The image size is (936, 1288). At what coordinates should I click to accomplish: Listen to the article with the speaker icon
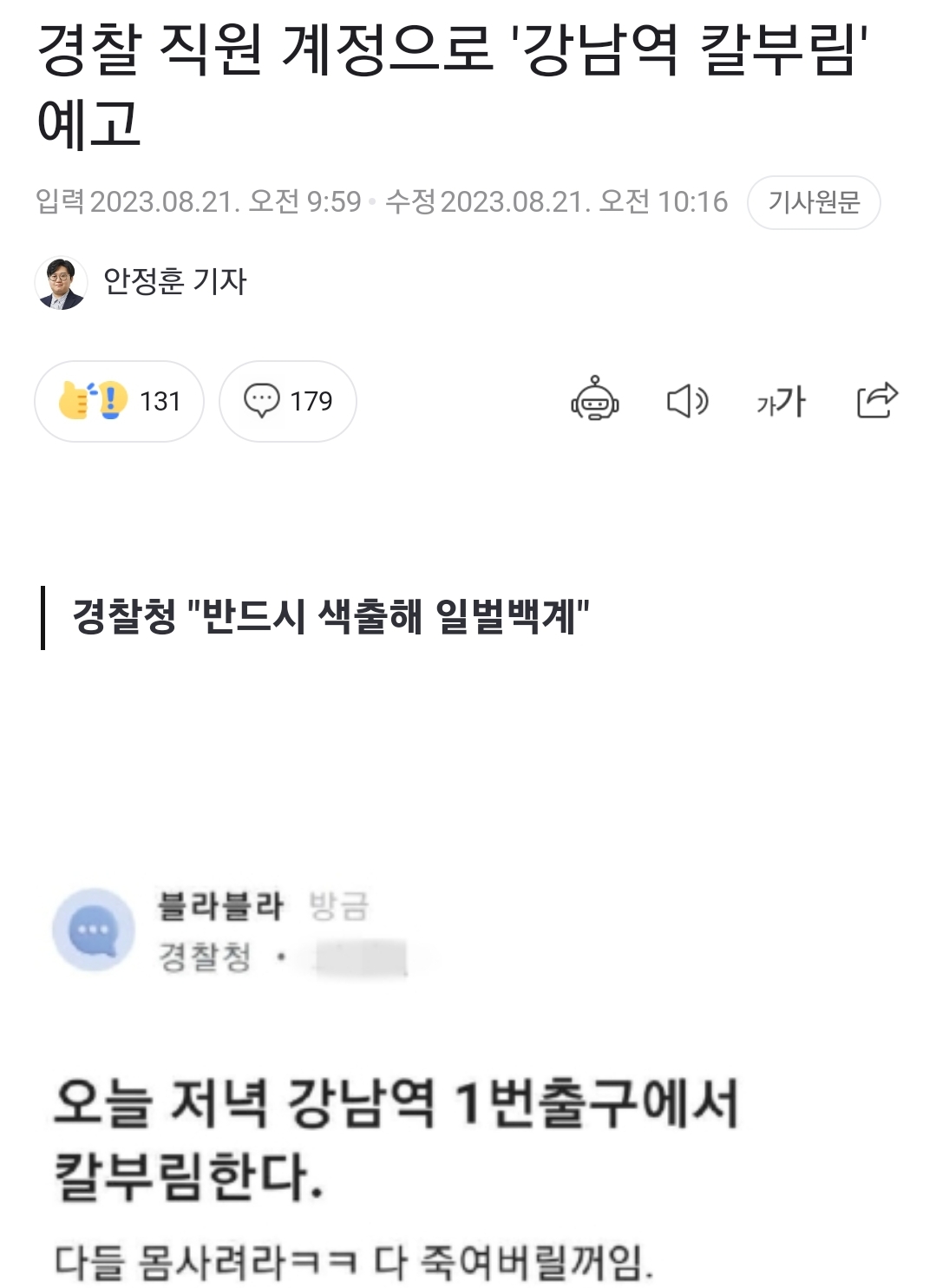click(687, 401)
